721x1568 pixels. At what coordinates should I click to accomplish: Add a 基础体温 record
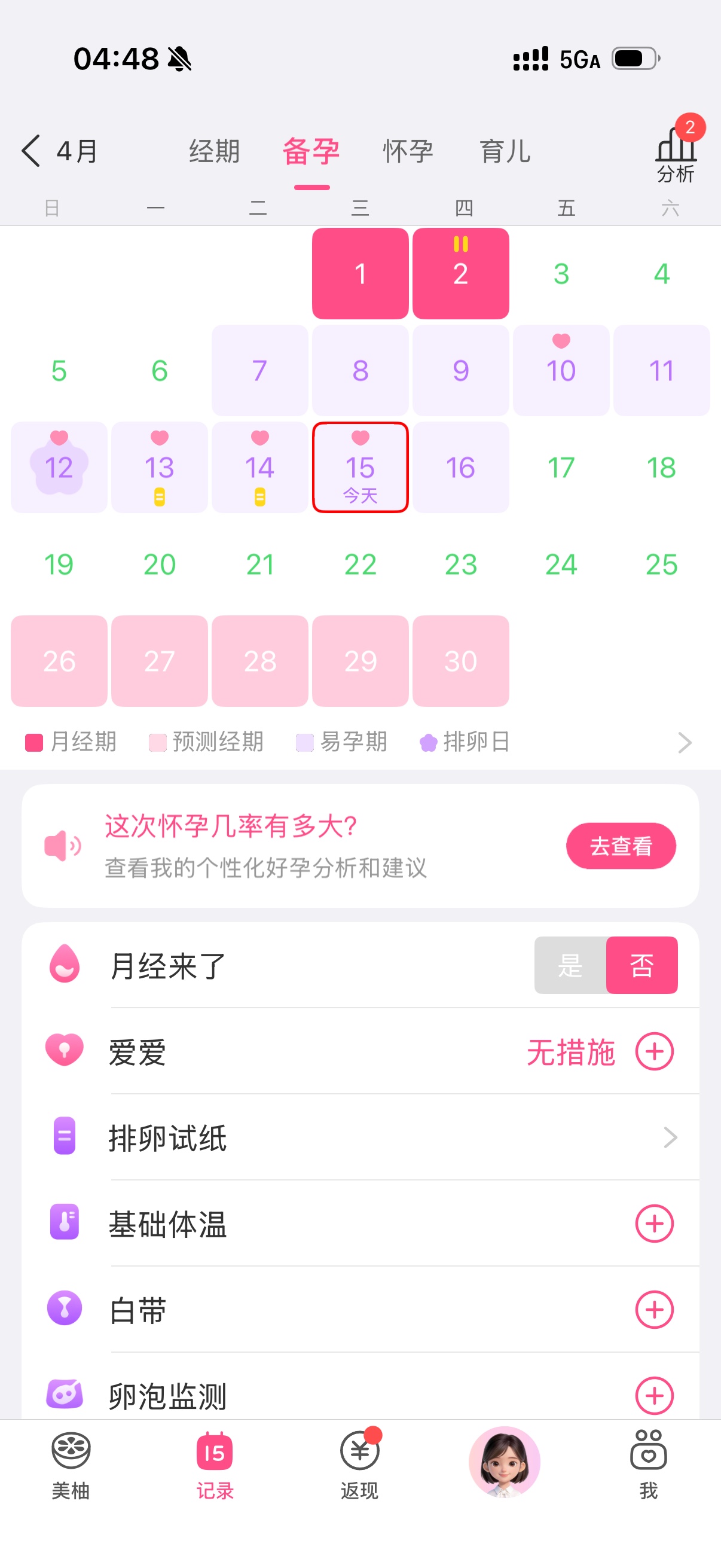pos(654,1223)
